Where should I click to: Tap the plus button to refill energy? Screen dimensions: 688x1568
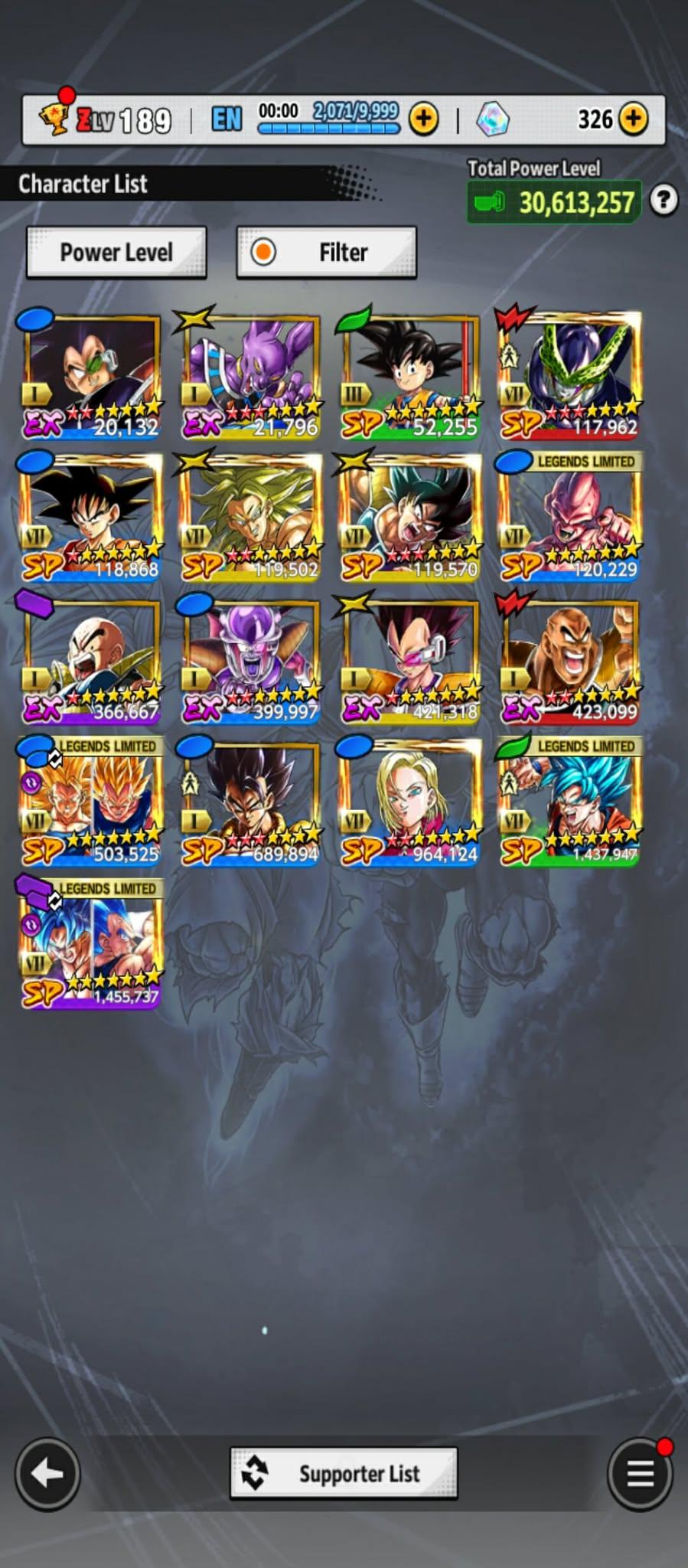pos(423,119)
